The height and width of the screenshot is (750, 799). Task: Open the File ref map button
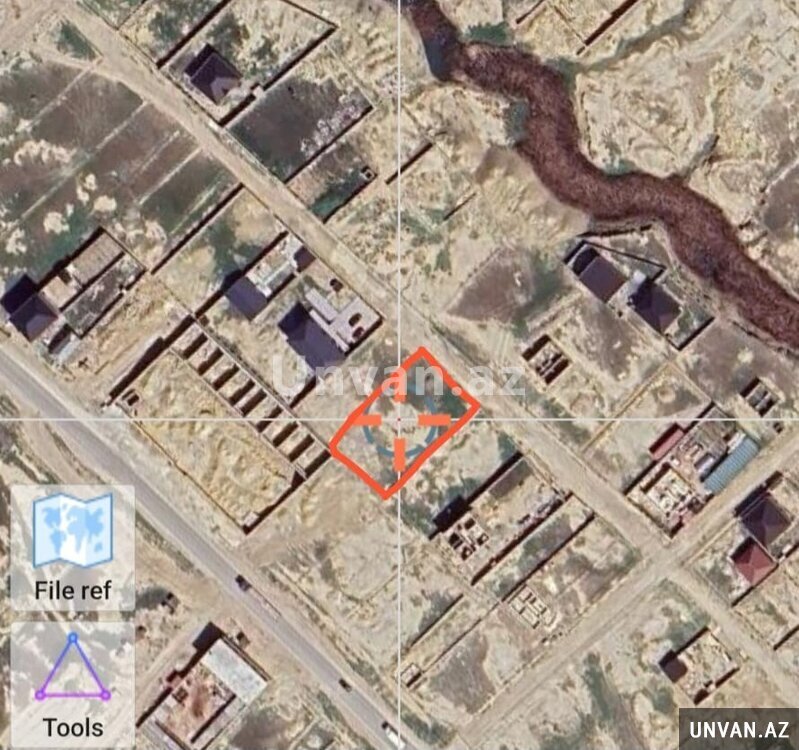(x=72, y=547)
